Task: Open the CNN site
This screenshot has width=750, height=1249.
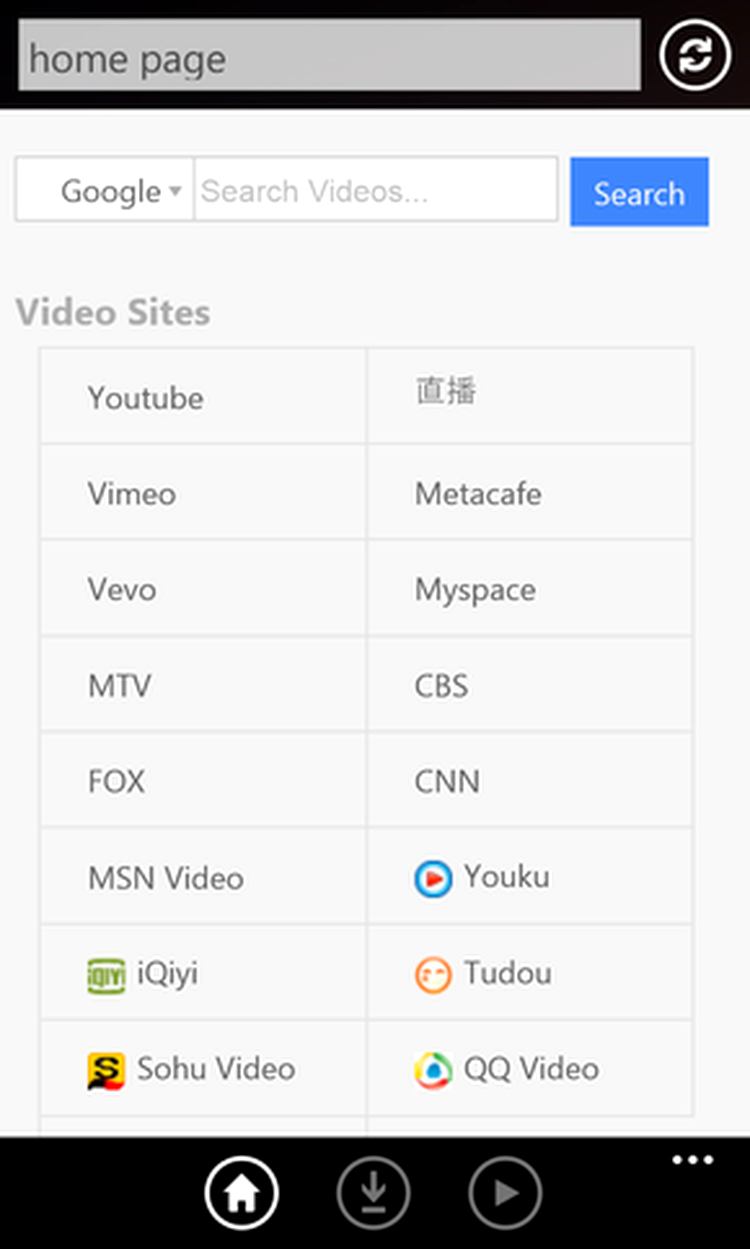Action: (x=530, y=781)
